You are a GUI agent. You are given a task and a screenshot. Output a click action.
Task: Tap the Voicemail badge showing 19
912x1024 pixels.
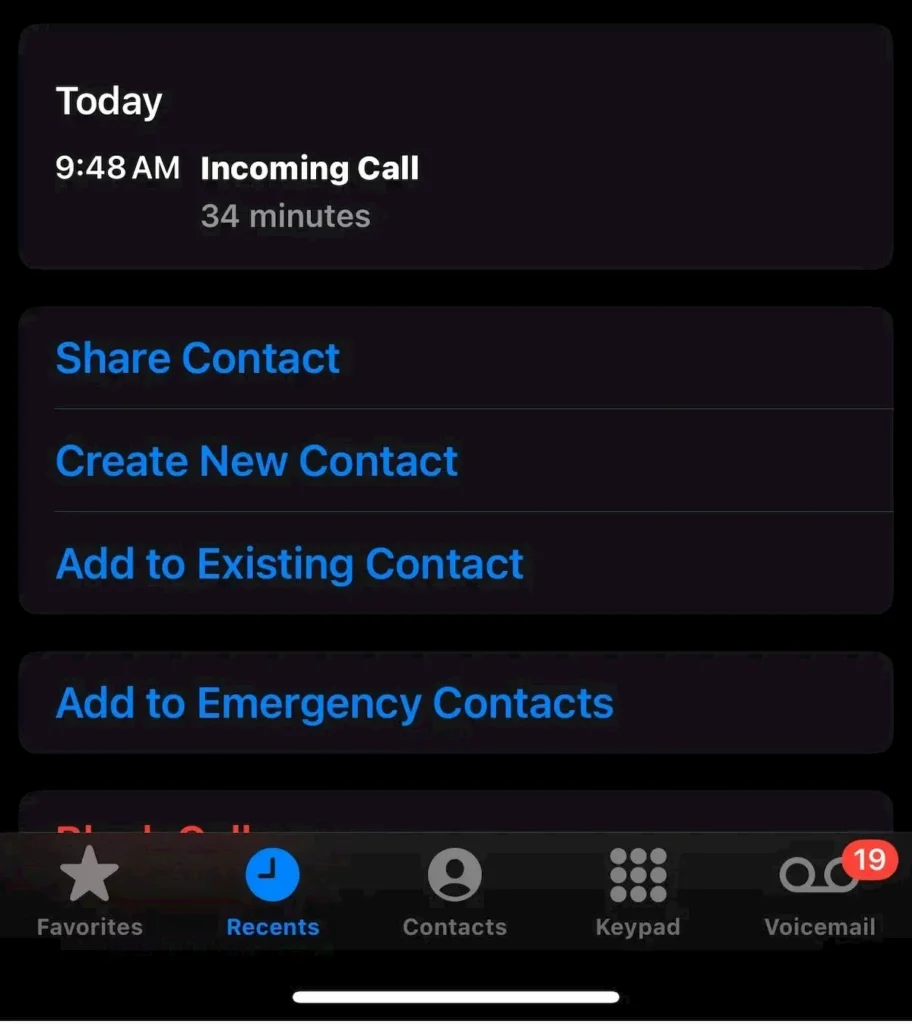(866, 858)
